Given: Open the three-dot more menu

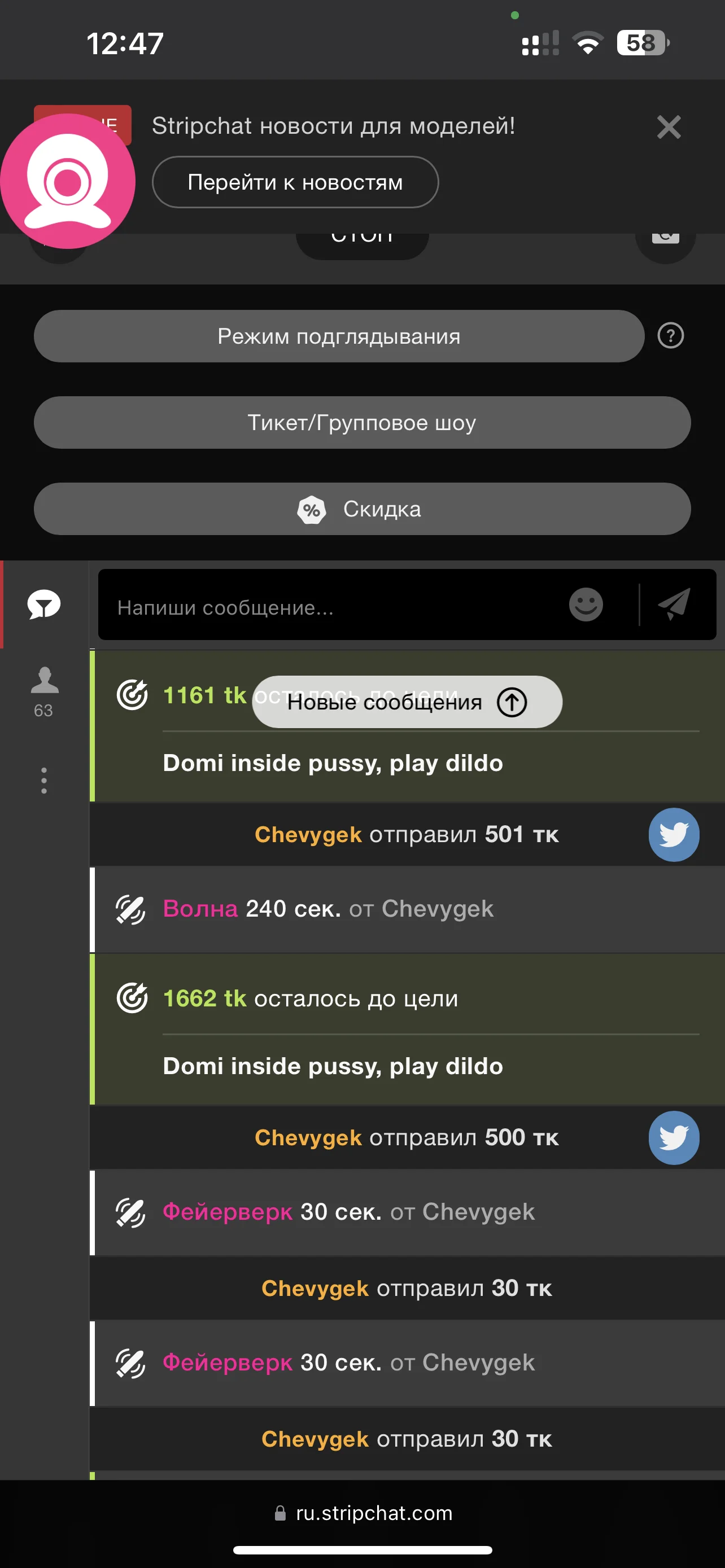Looking at the screenshot, I should pyautogui.click(x=44, y=781).
